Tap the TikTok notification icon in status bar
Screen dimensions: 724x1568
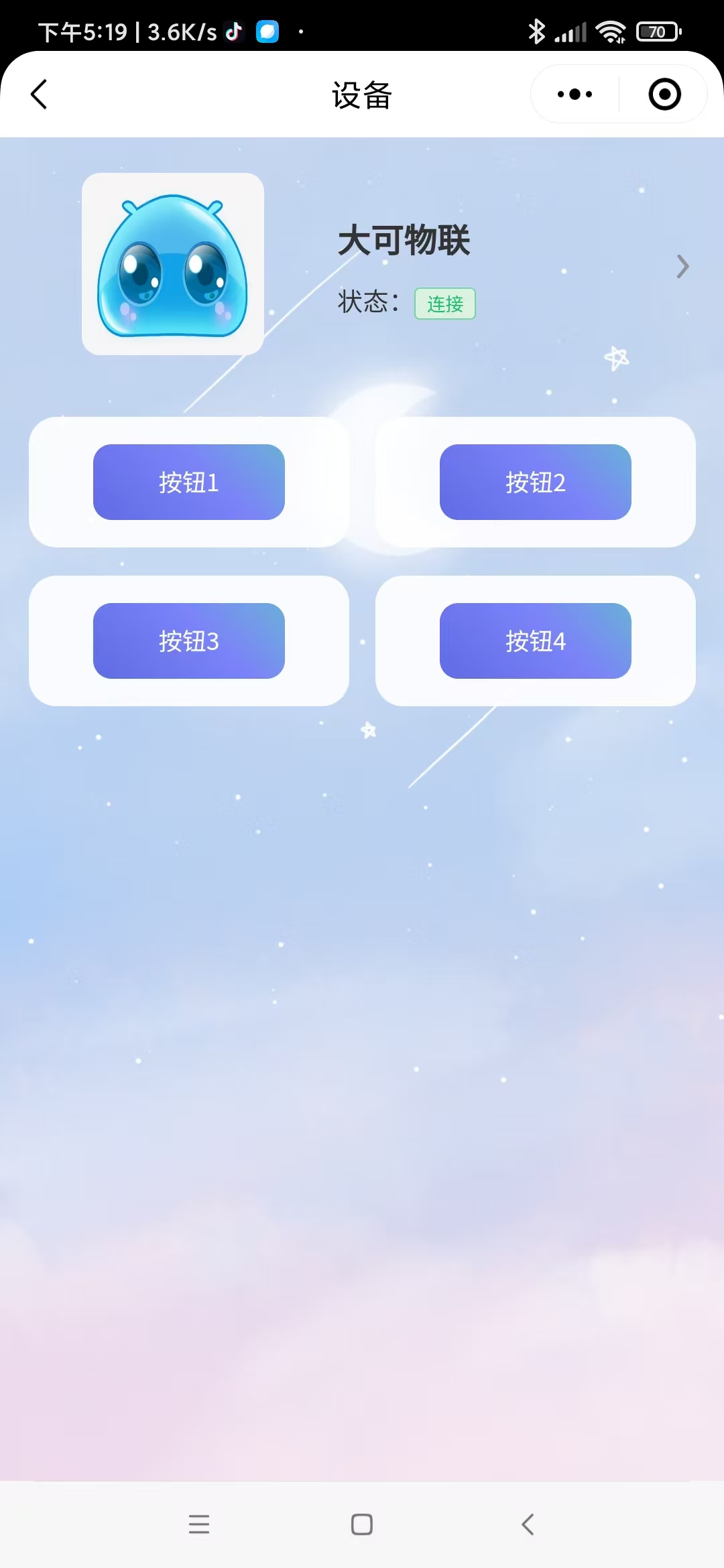233,31
